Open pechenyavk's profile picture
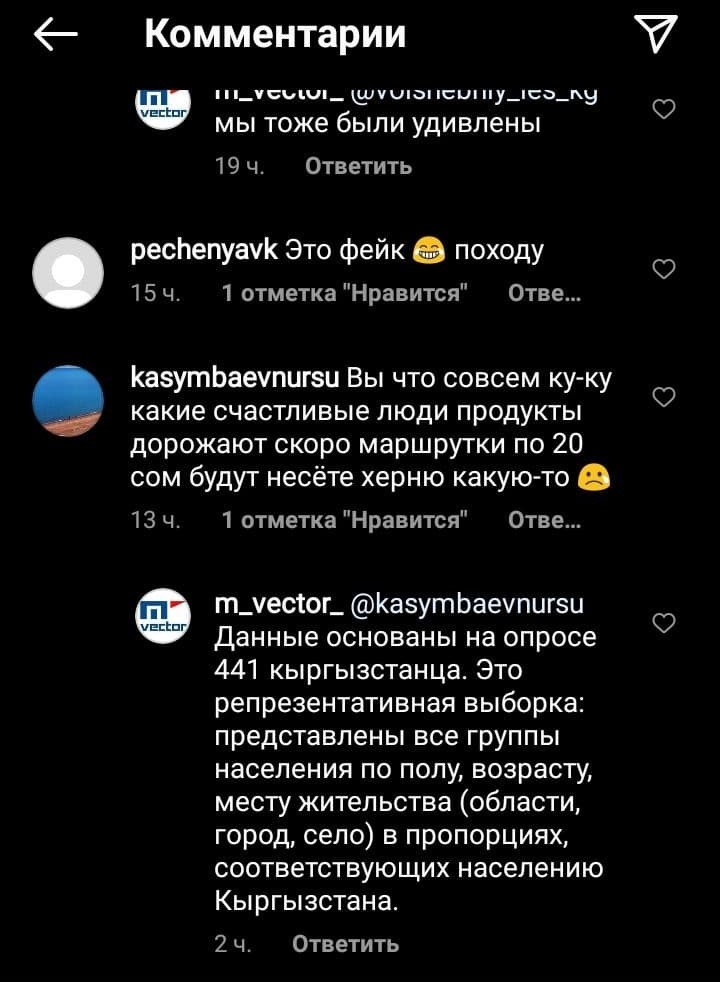The width and height of the screenshot is (720, 982). 68,271
